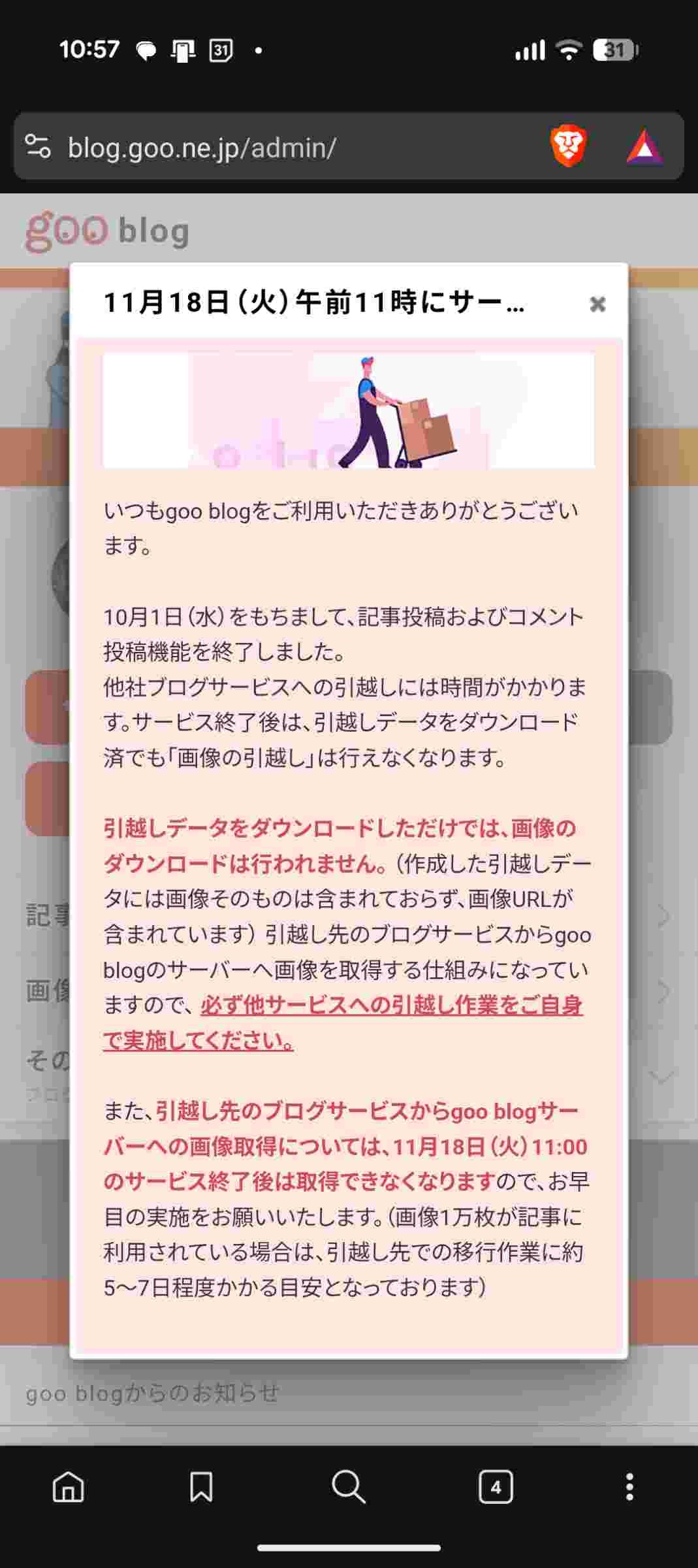Open search from bottom toolbar
Image resolution: width=698 pixels, height=1568 pixels.
coord(348,1488)
